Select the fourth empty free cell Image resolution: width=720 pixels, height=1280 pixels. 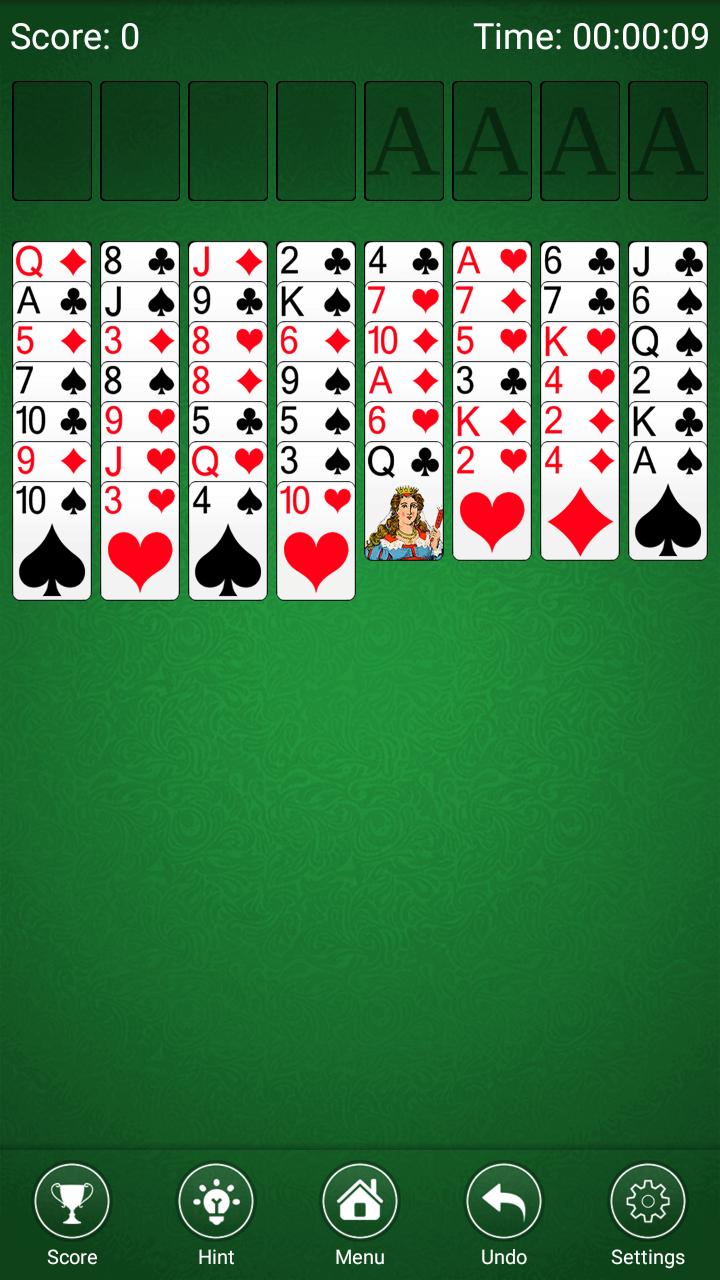[x=316, y=140]
